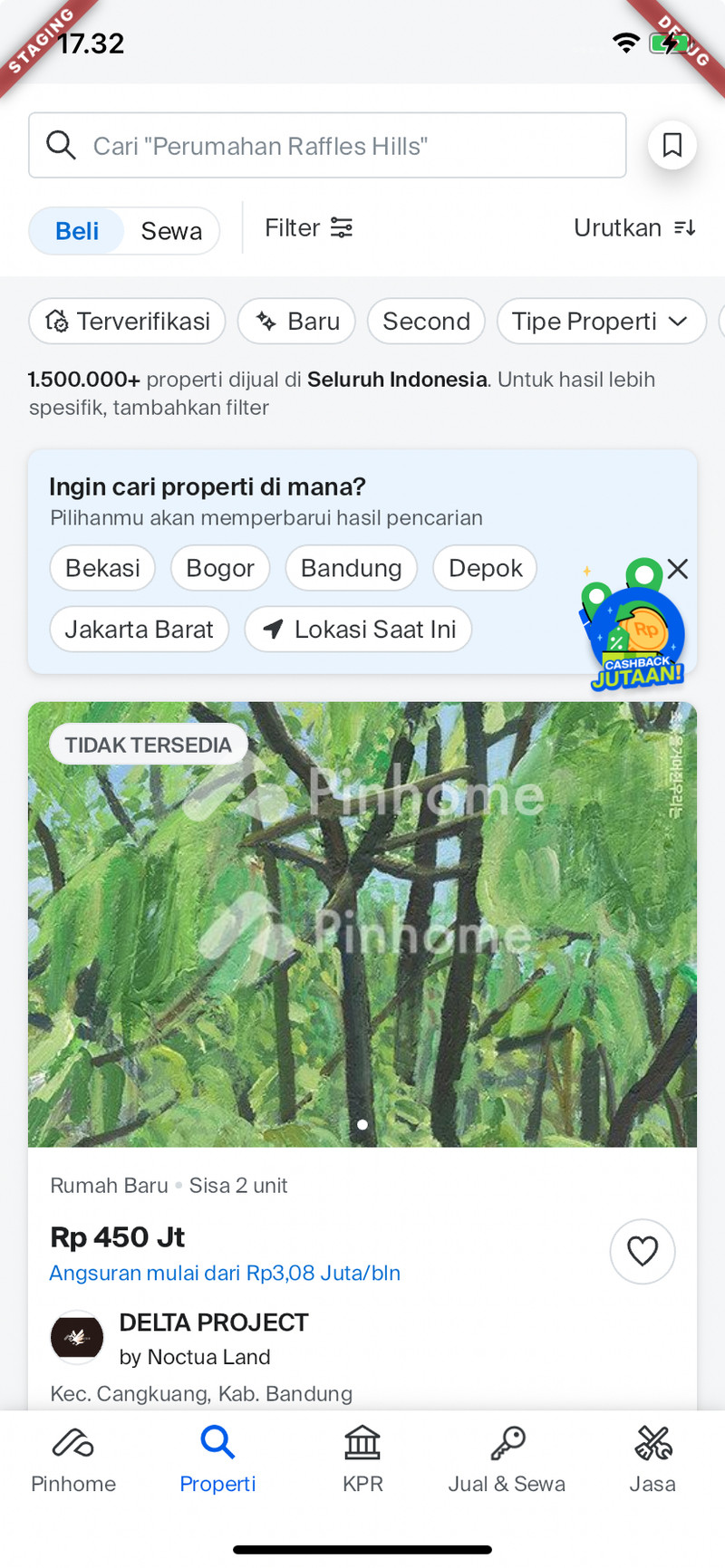Choose the Bekasi location chip
The image size is (725, 1568).
click(x=102, y=568)
